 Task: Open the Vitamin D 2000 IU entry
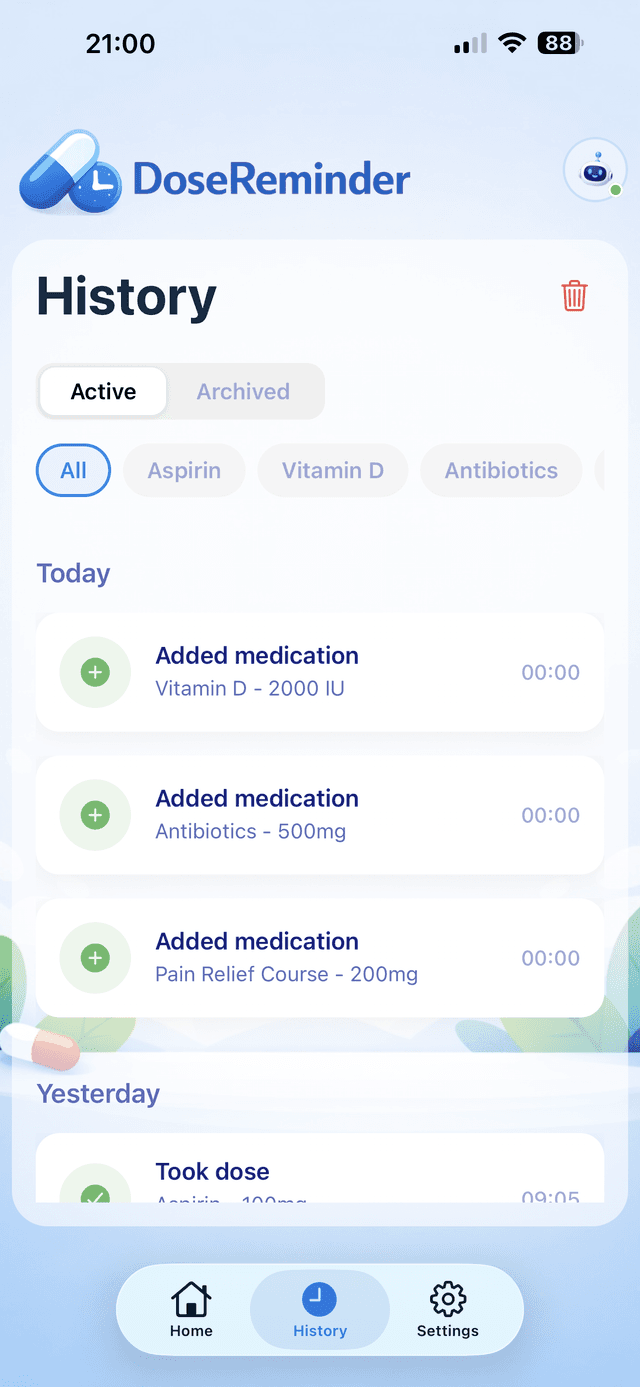(320, 672)
